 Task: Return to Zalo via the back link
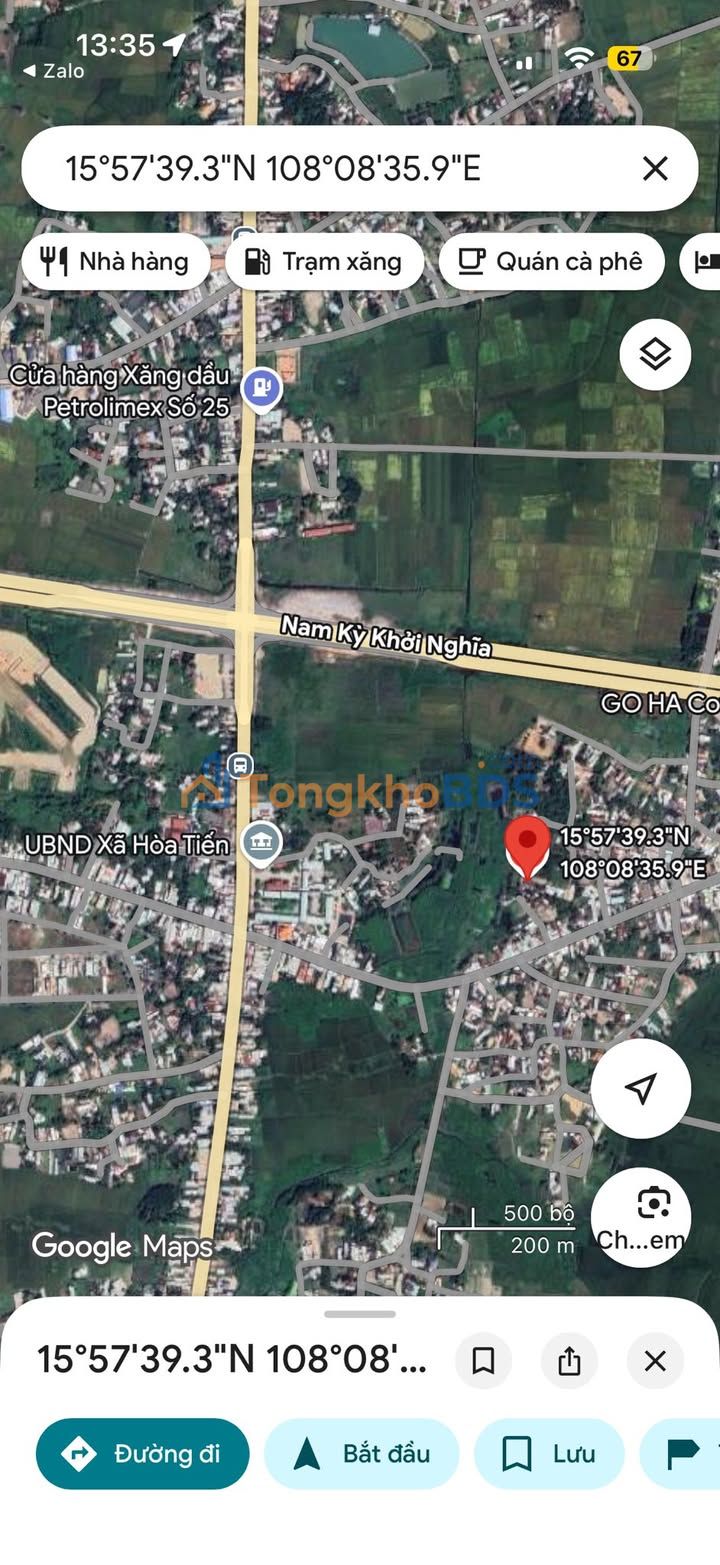[x=54, y=72]
